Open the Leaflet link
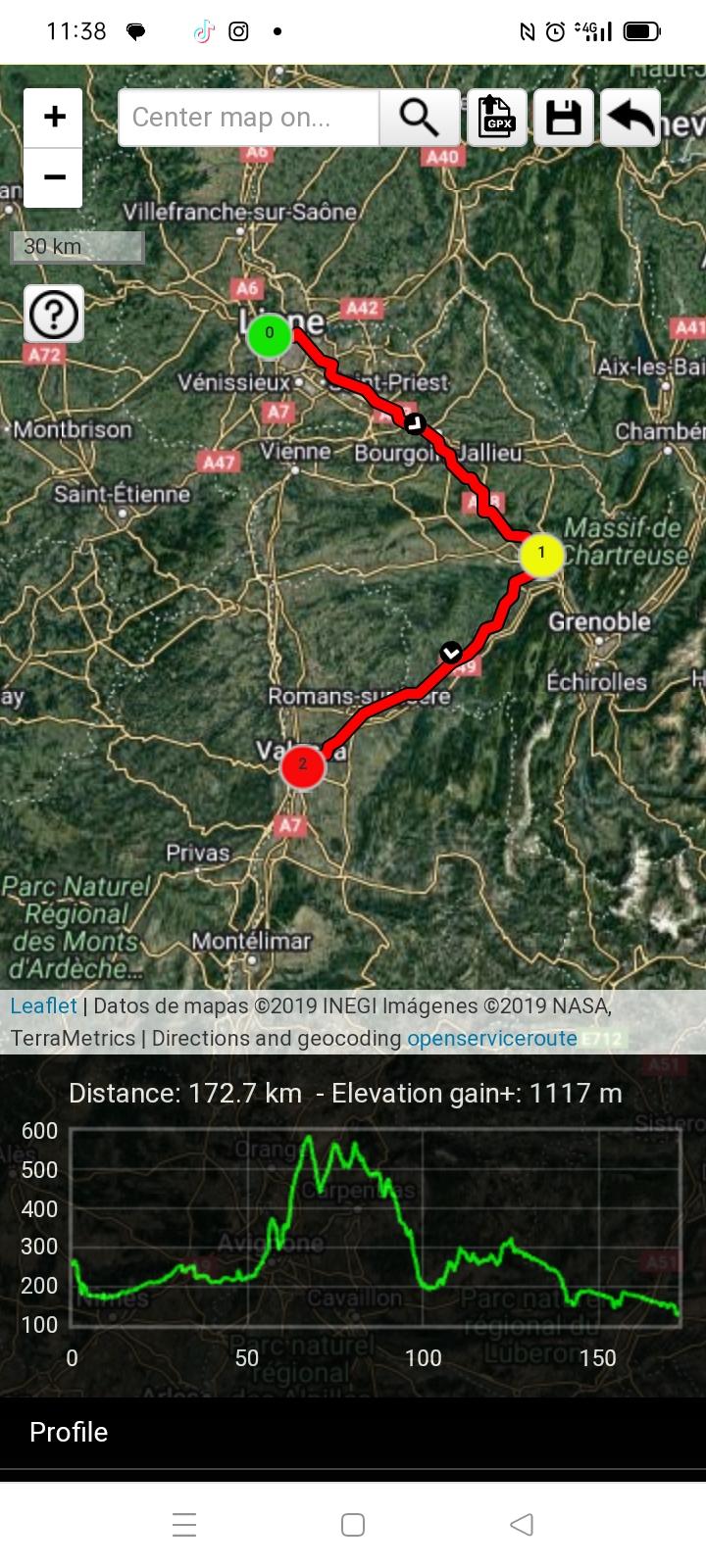706x1568 pixels. pos(43,1005)
